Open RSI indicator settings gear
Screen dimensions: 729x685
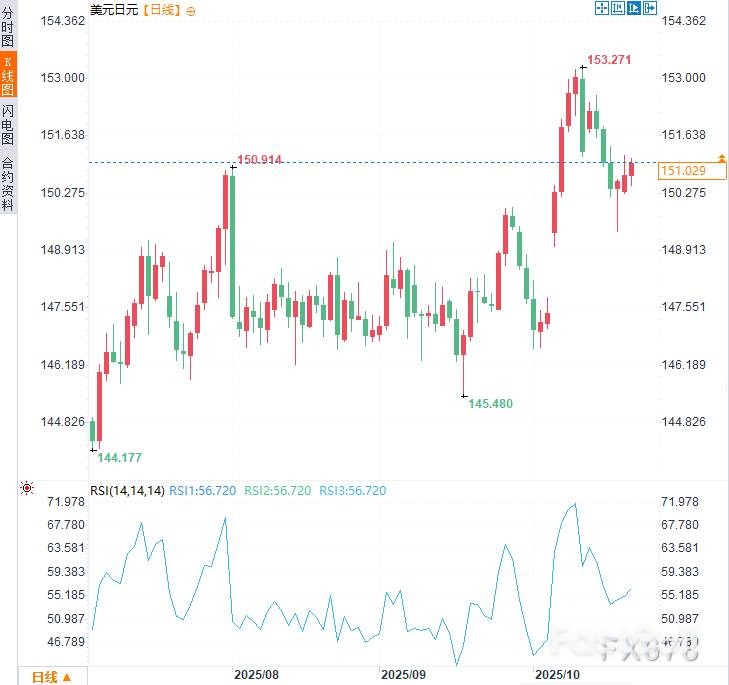click(x=27, y=488)
